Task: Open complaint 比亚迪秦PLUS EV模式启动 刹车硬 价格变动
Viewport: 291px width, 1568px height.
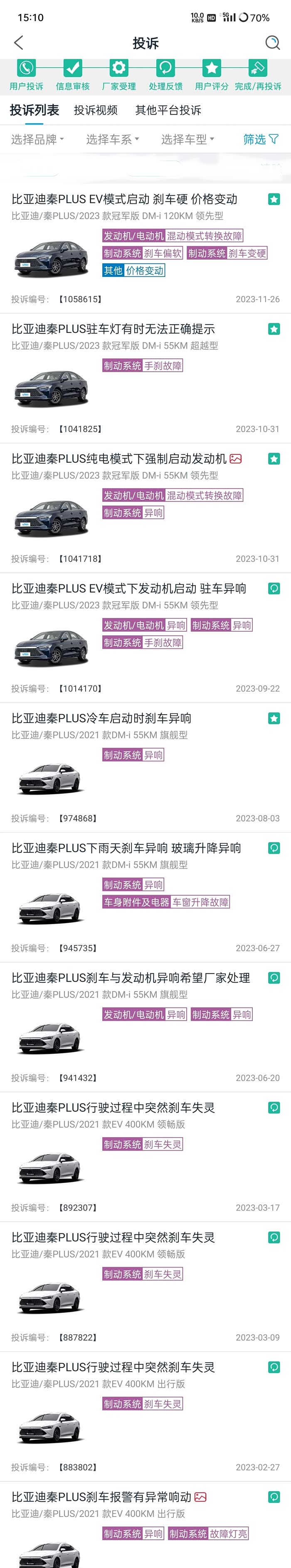Action: click(124, 200)
